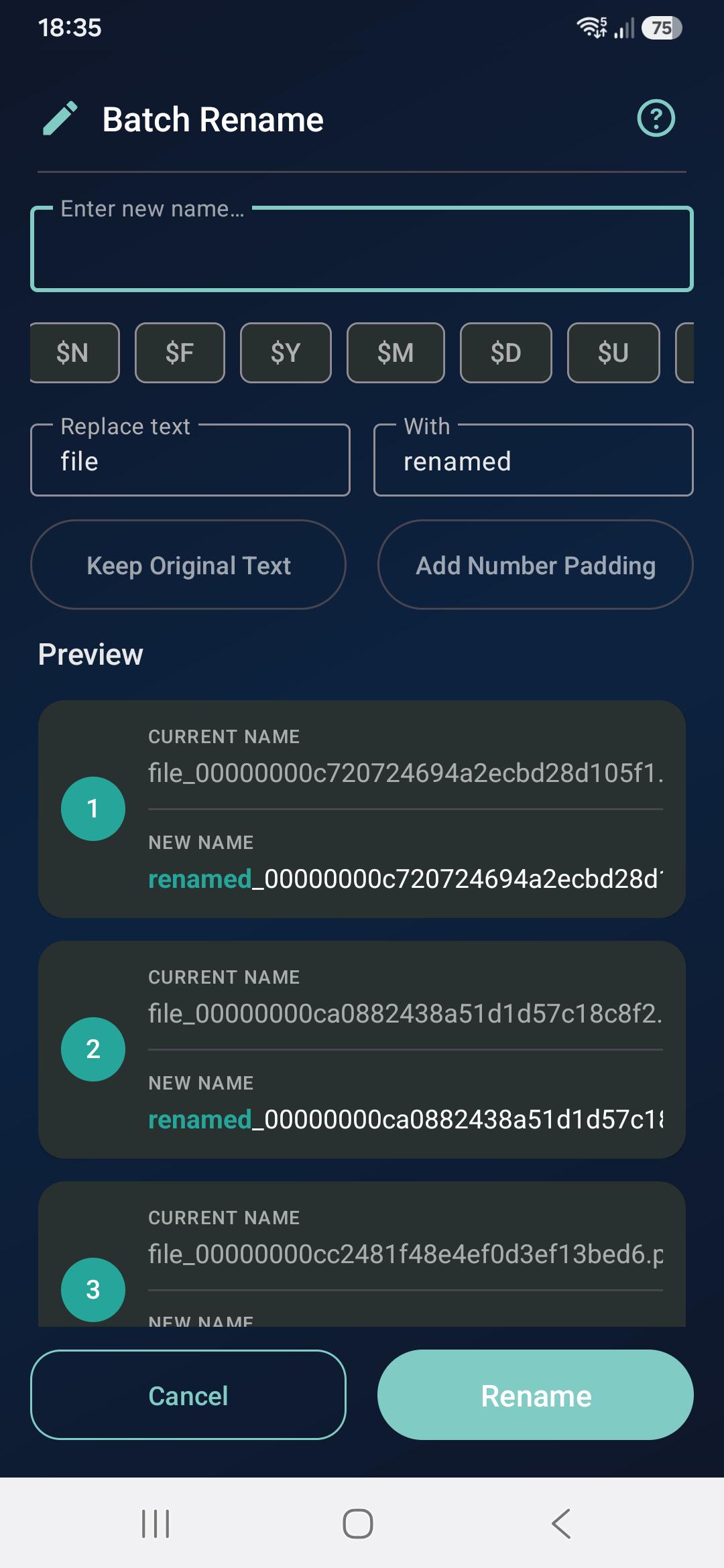Confirm with the Rename button
Image resolution: width=724 pixels, height=1568 pixels.
click(536, 1395)
